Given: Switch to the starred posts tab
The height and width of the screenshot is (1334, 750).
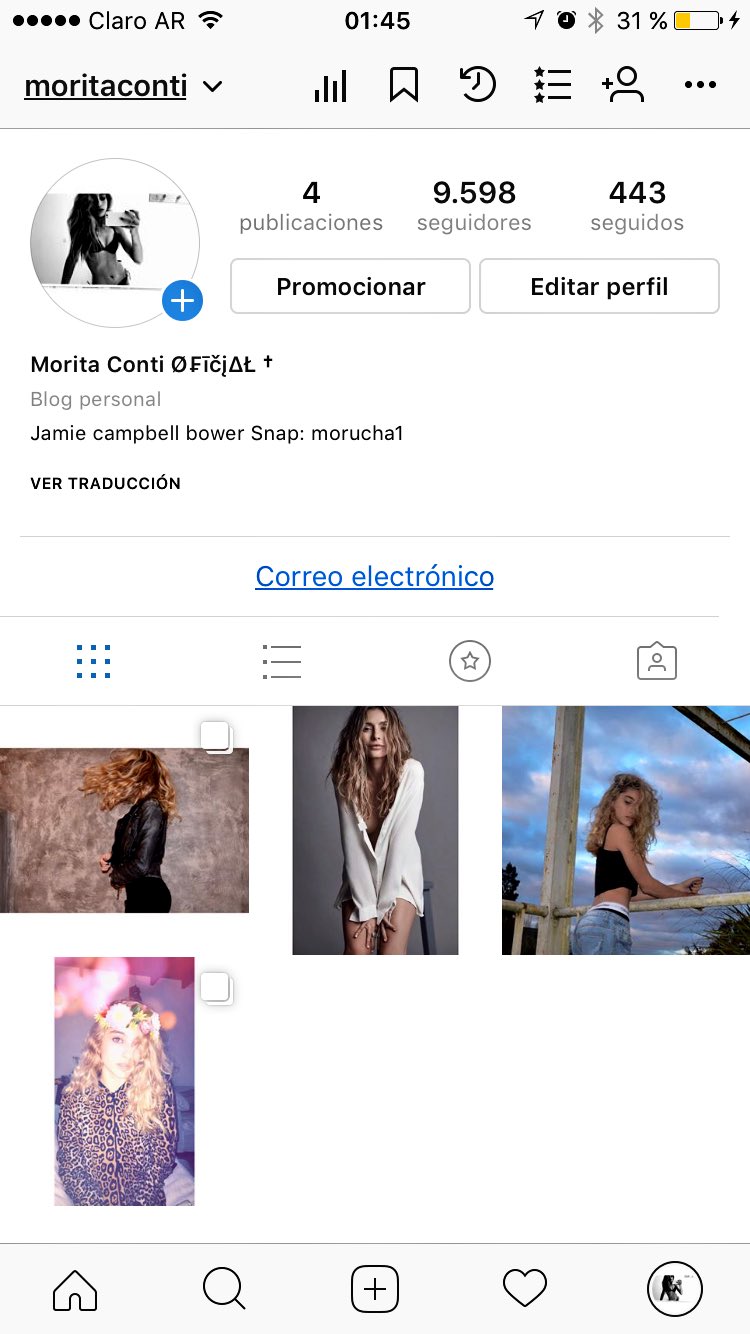Looking at the screenshot, I should 469,660.
